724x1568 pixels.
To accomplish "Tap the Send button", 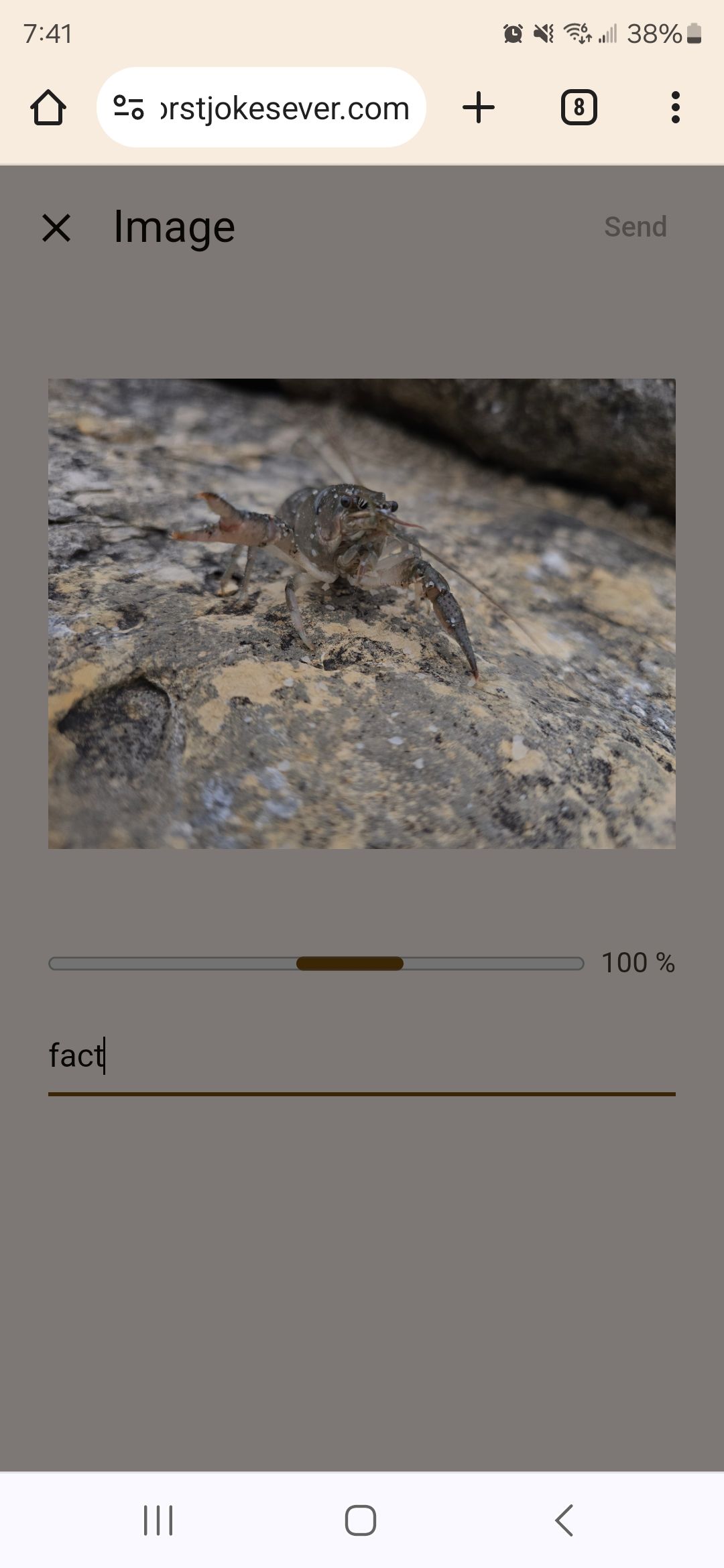I will tap(635, 227).
